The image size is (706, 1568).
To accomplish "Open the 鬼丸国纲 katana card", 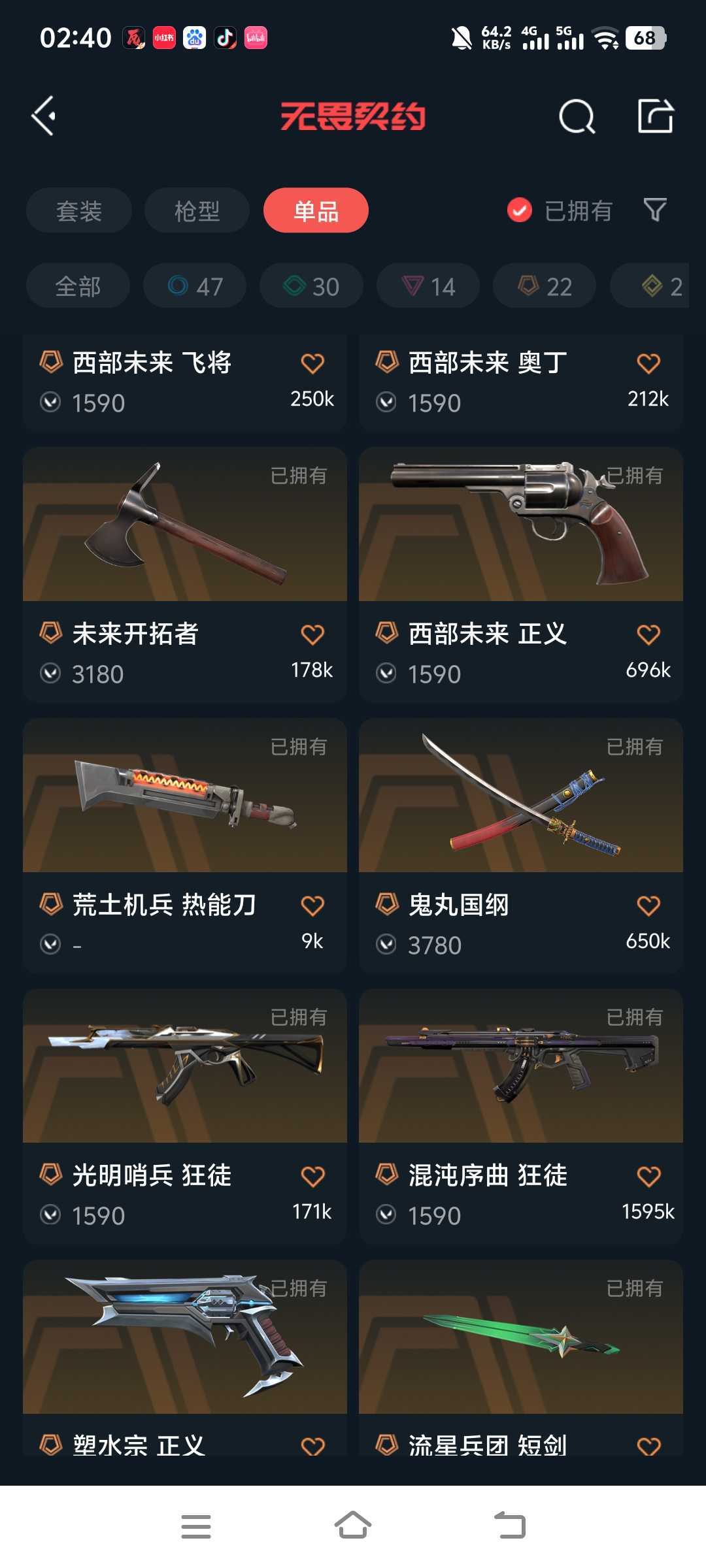I will pyautogui.click(x=521, y=846).
